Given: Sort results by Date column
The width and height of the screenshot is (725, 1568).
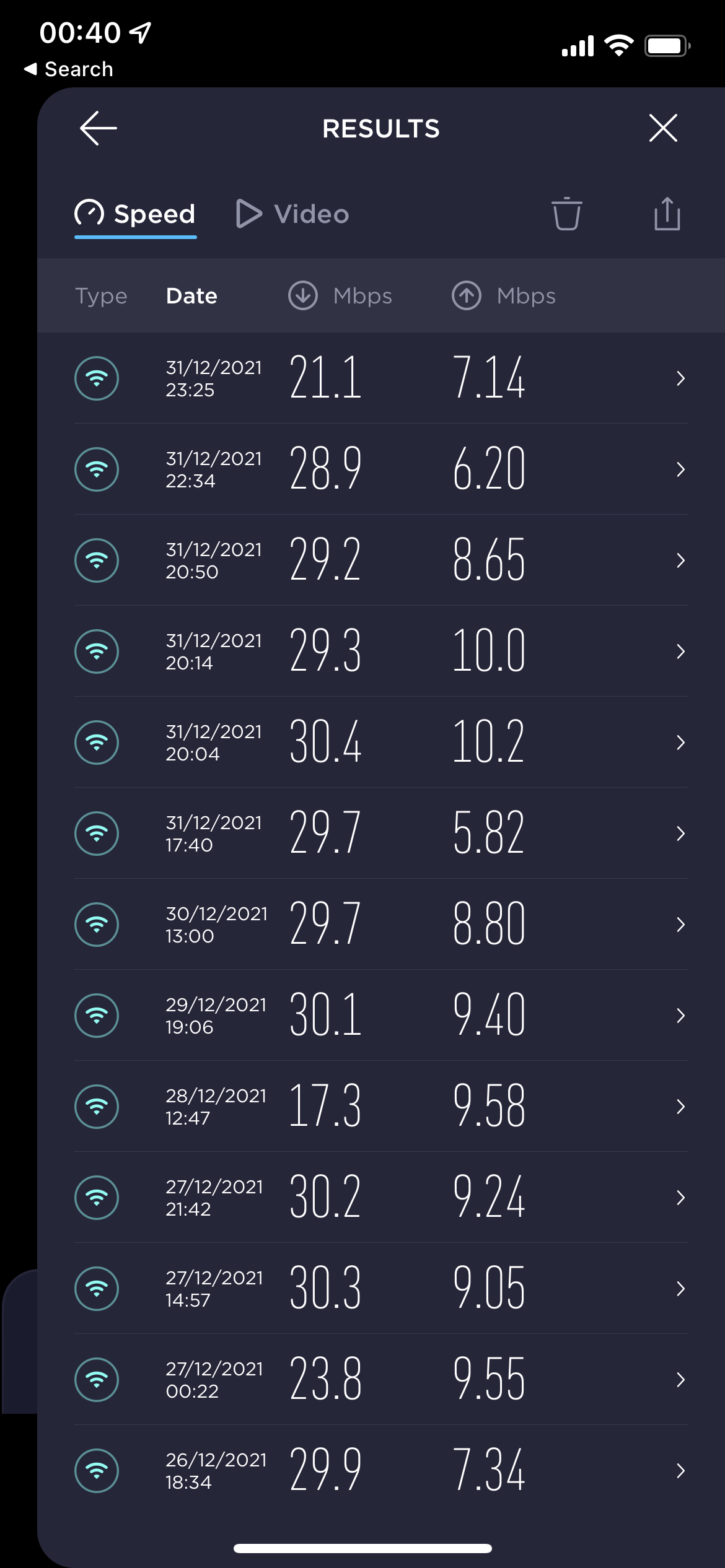Looking at the screenshot, I should (191, 296).
